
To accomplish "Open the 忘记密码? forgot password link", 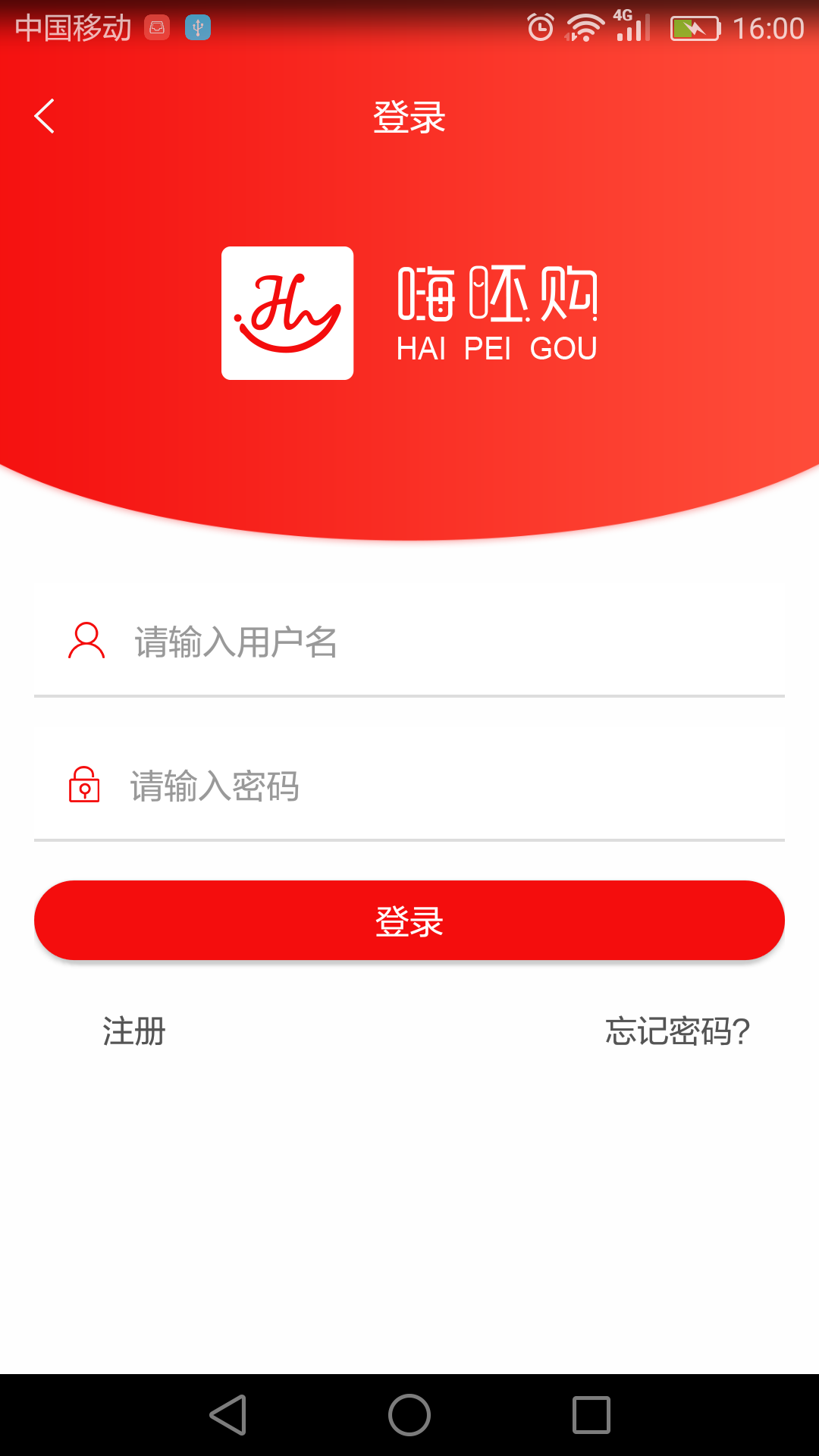I will pyautogui.click(x=677, y=1031).
